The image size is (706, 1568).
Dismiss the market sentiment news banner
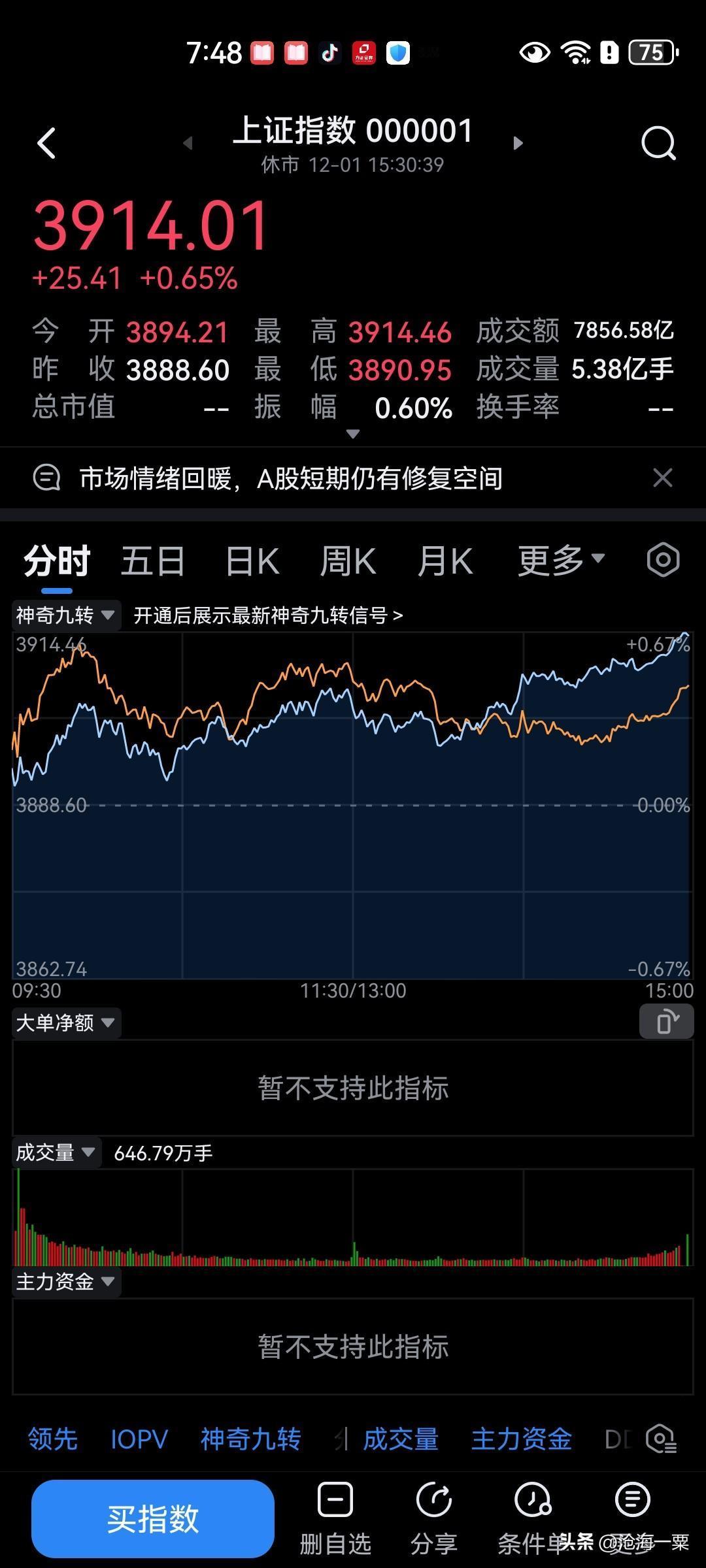pyautogui.click(x=663, y=478)
